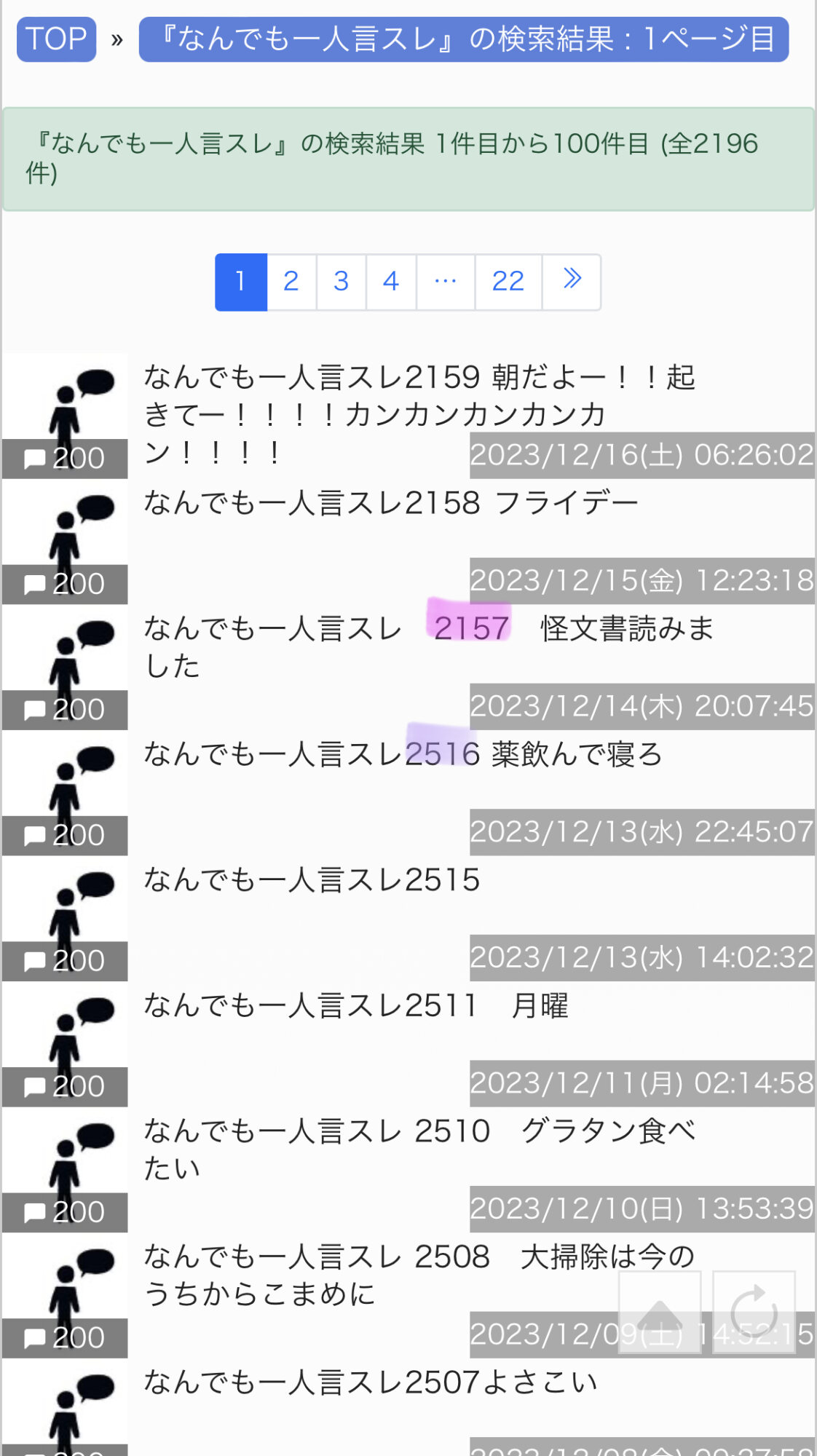Open results page 4
Image resolution: width=817 pixels, height=1456 pixels.
pos(391,282)
